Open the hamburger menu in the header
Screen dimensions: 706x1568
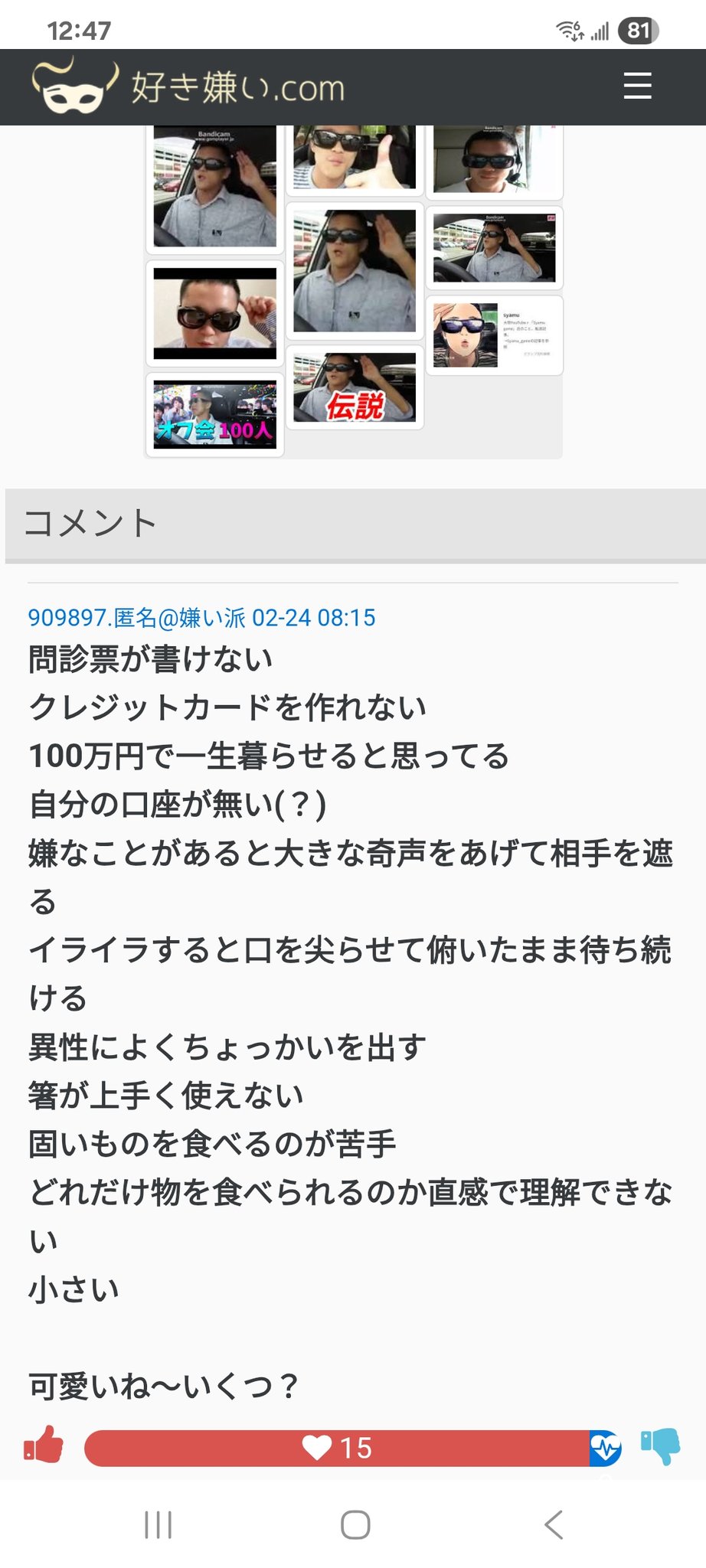pos(637,86)
